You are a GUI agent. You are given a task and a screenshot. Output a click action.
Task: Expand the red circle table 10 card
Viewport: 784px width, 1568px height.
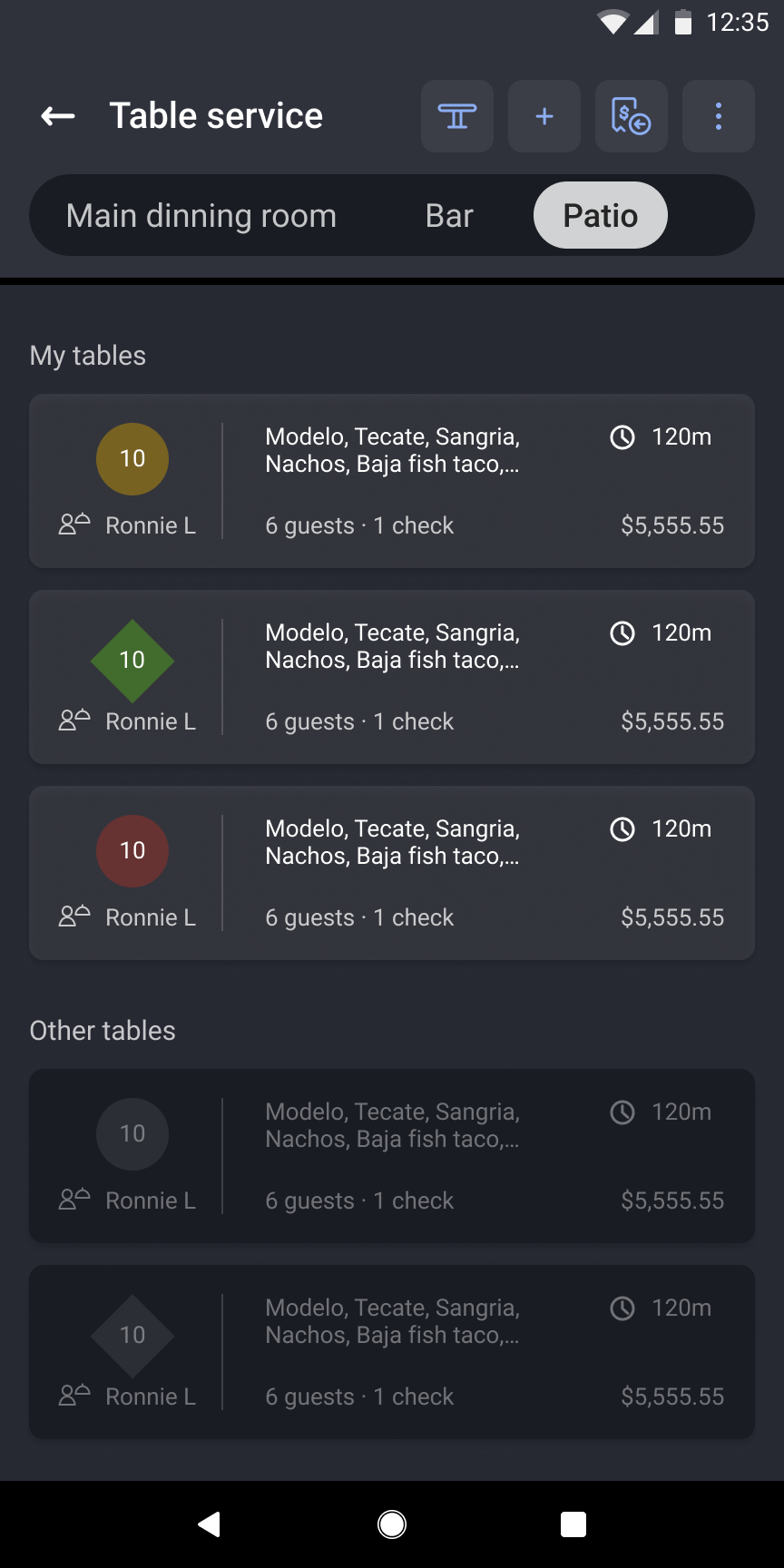tap(392, 873)
